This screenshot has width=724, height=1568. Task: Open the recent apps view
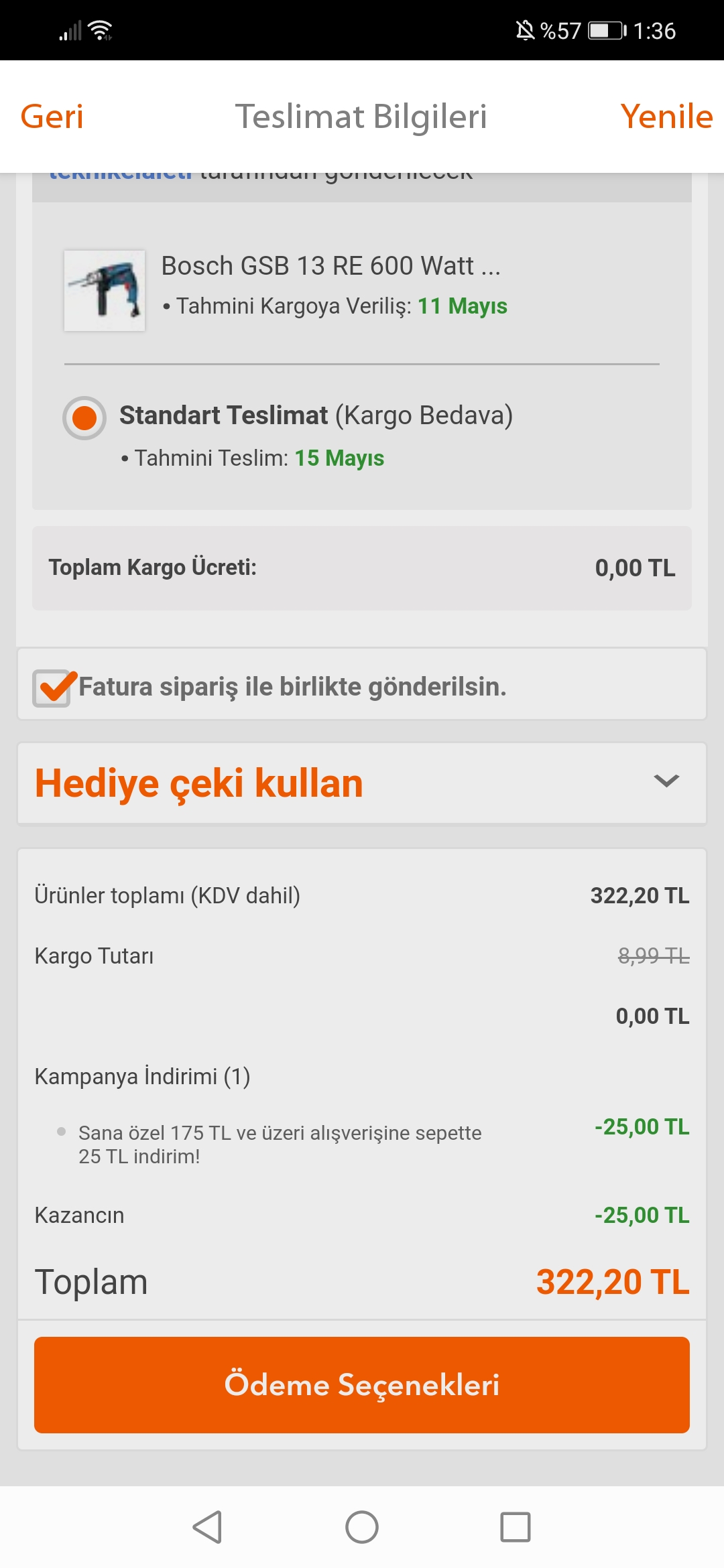[516, 1527]
